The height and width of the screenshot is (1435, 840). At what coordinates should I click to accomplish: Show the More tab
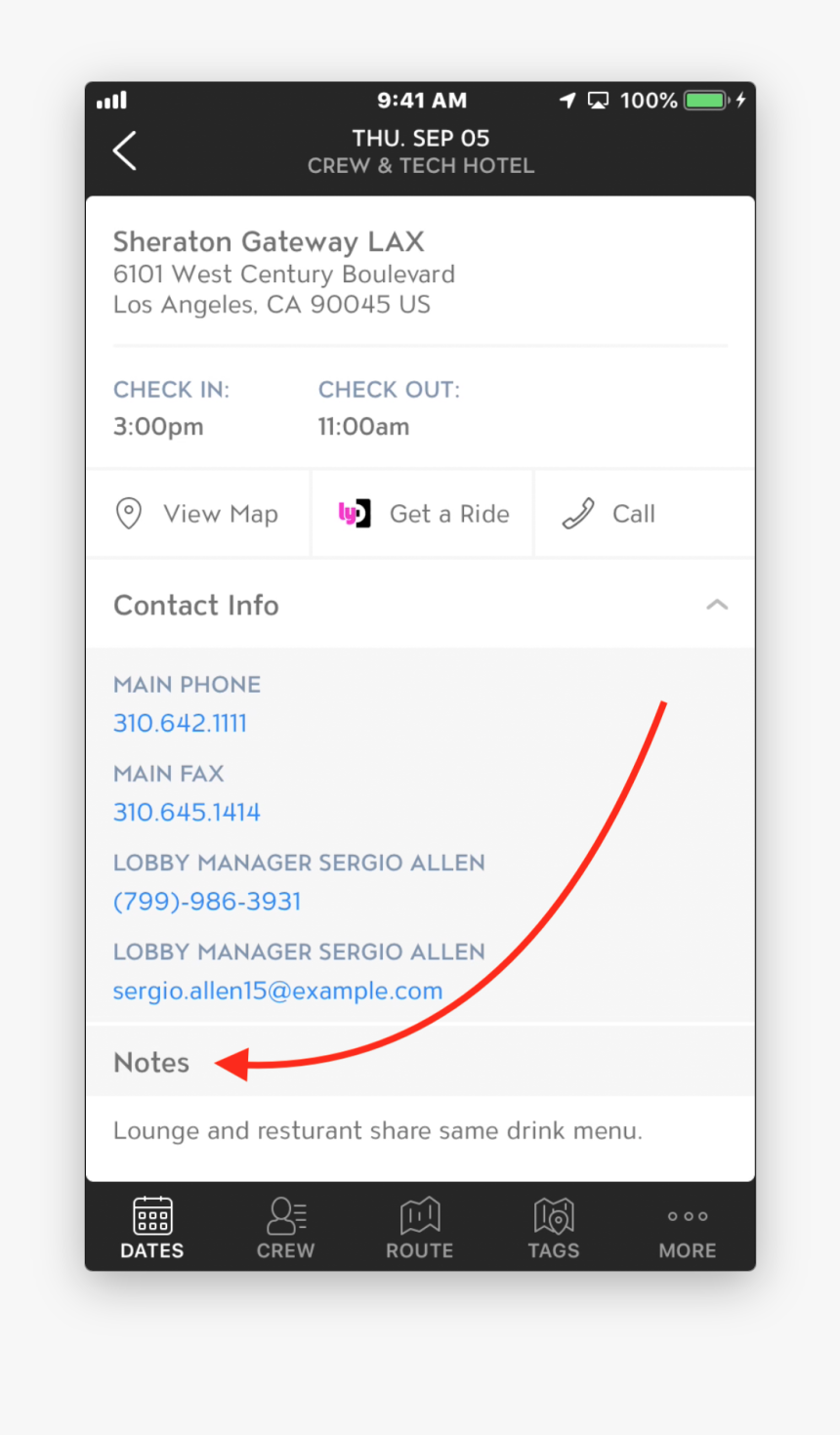tap(688, 1228)
